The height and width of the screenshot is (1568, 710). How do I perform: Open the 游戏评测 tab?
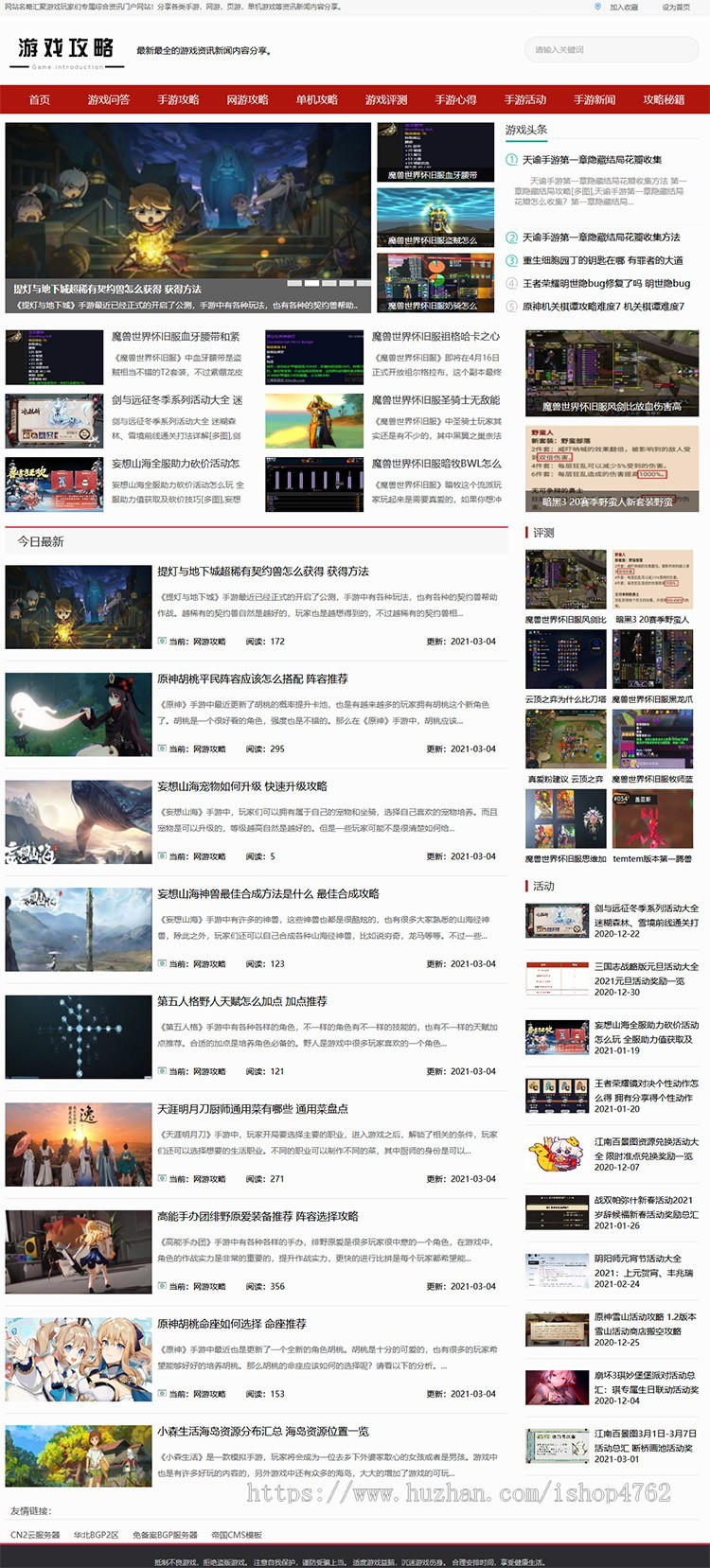386,99
